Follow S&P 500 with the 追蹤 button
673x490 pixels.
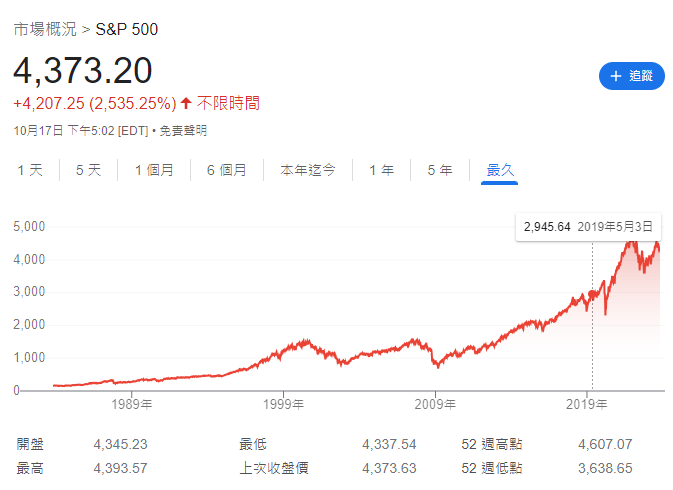[631, 75]
